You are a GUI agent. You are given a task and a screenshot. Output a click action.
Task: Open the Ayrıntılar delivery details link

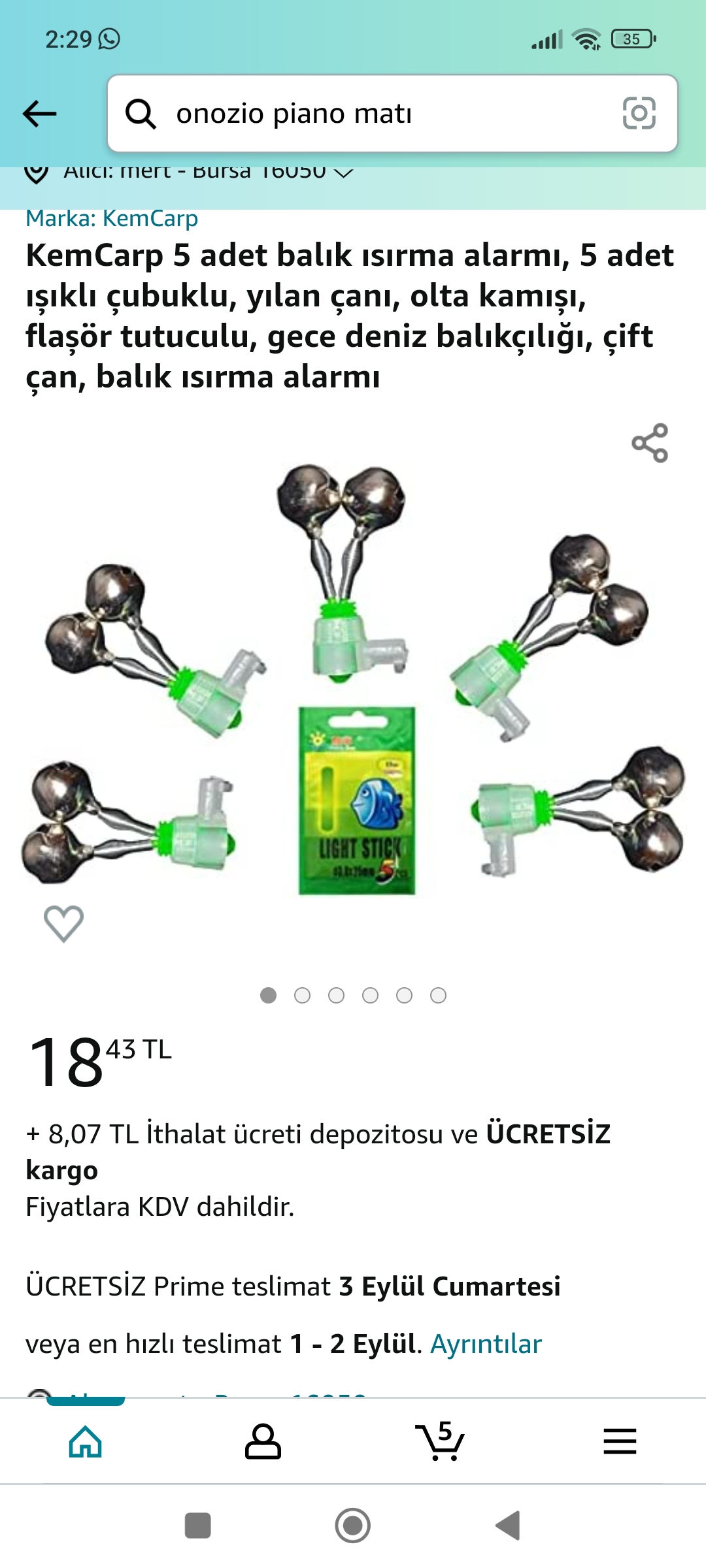[486, 1344]
